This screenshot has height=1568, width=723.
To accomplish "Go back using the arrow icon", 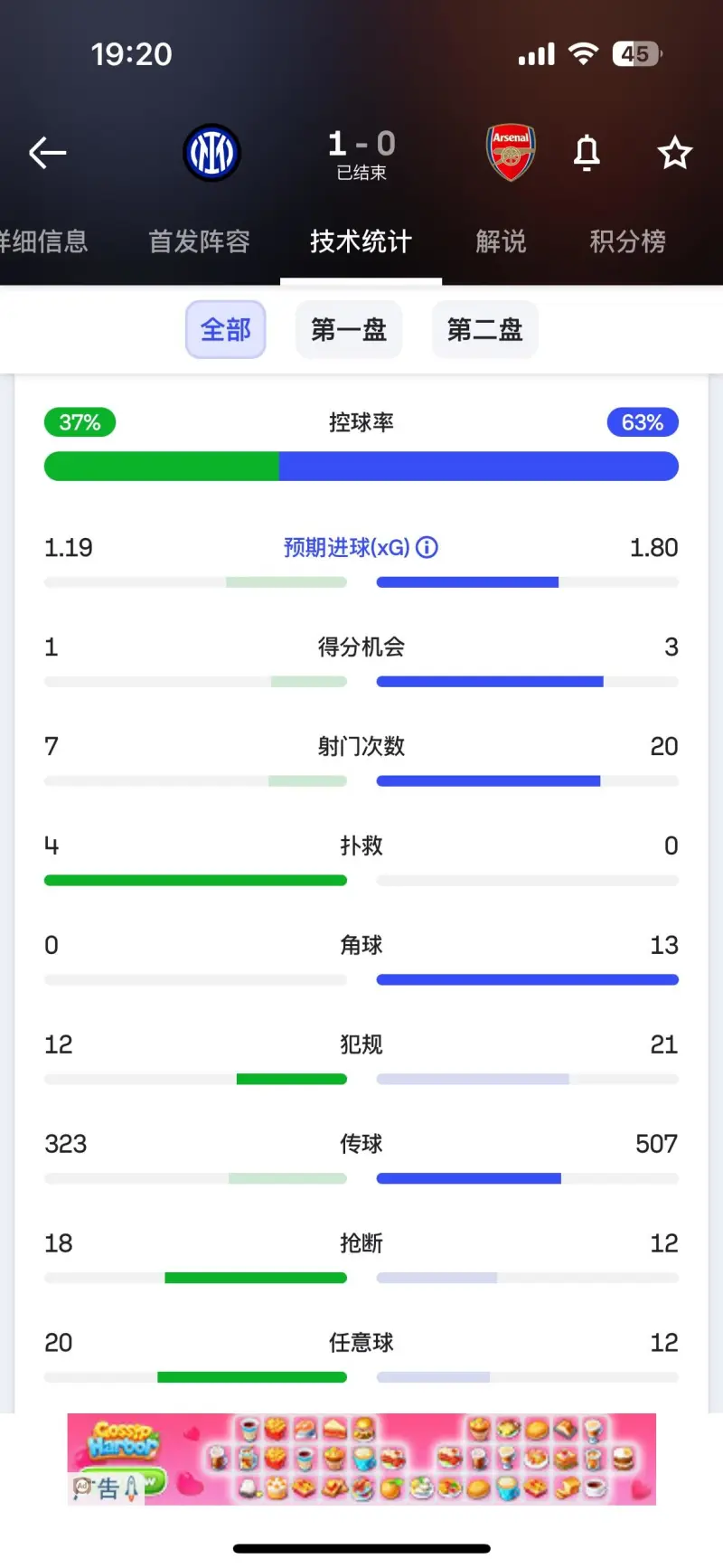I will click(x=48, y=153).
